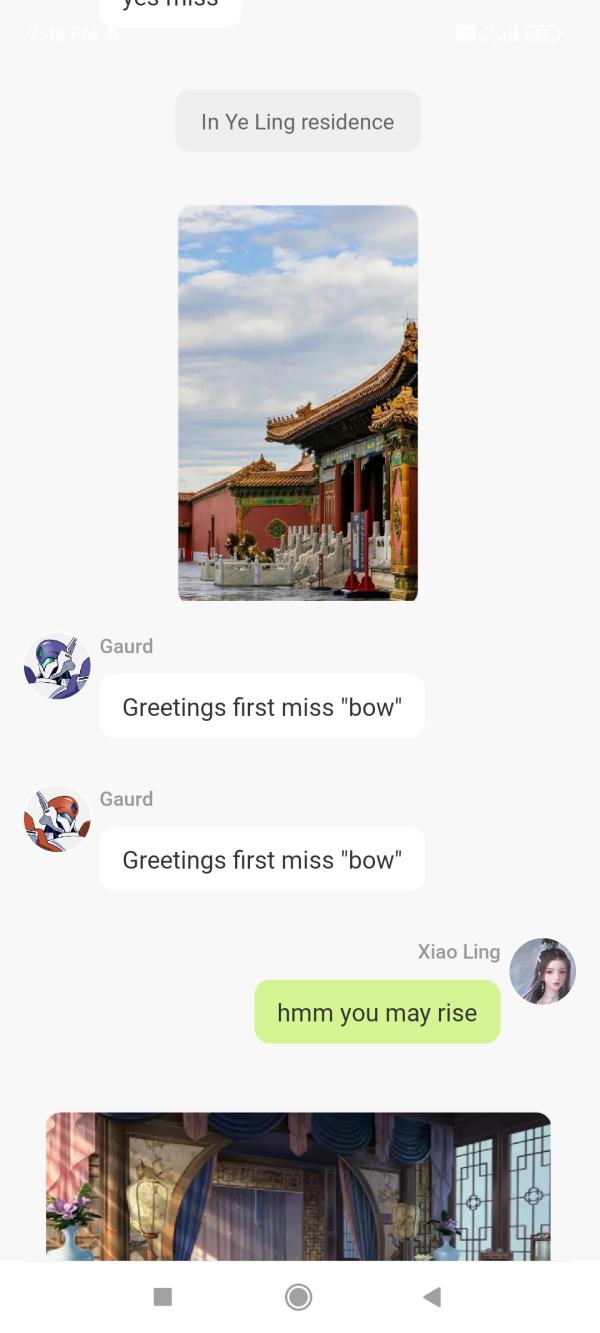Screen dimensions: 600x1333
Task: Open the recent apps view
Action: (x=163, y=1297)
